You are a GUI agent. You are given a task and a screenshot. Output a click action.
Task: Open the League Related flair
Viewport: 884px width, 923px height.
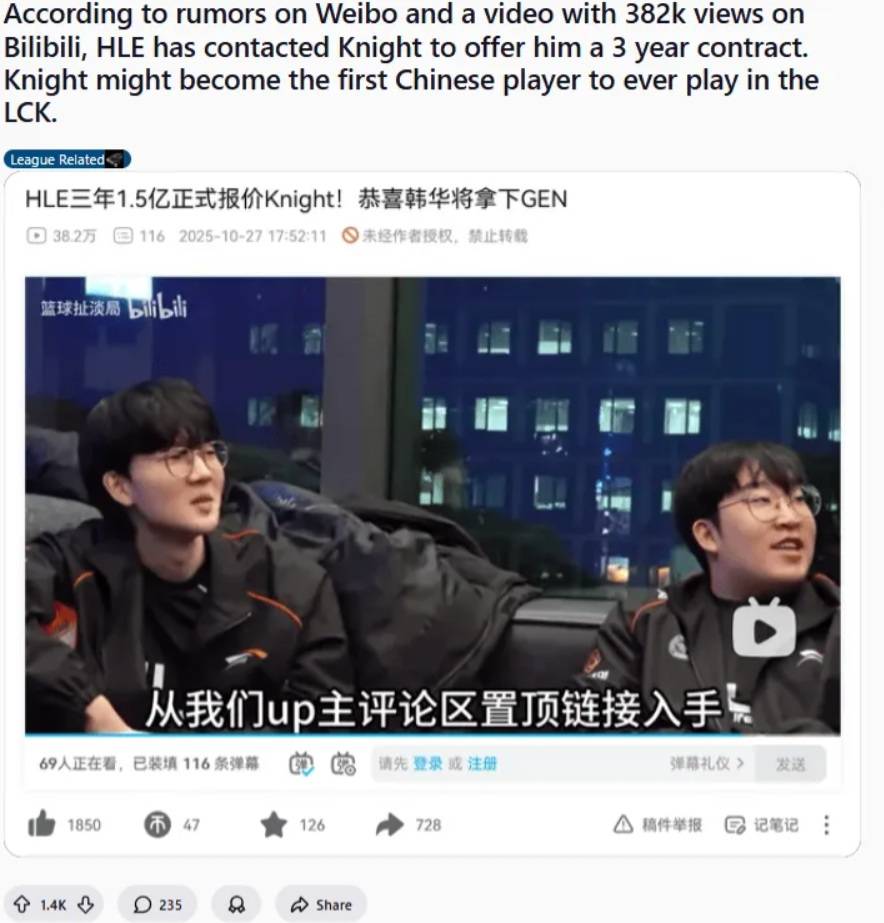[66, 160]
